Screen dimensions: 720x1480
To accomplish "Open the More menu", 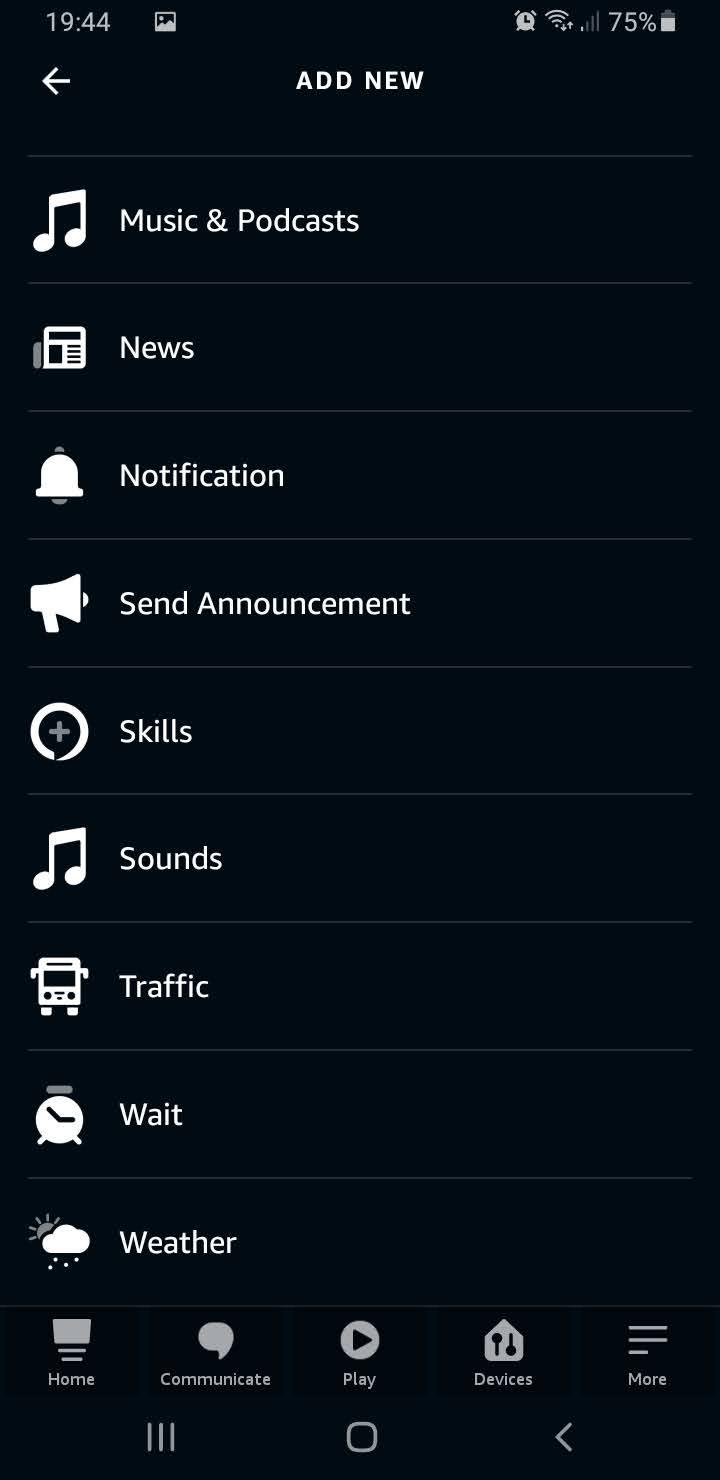I will tap(647, 1351).
